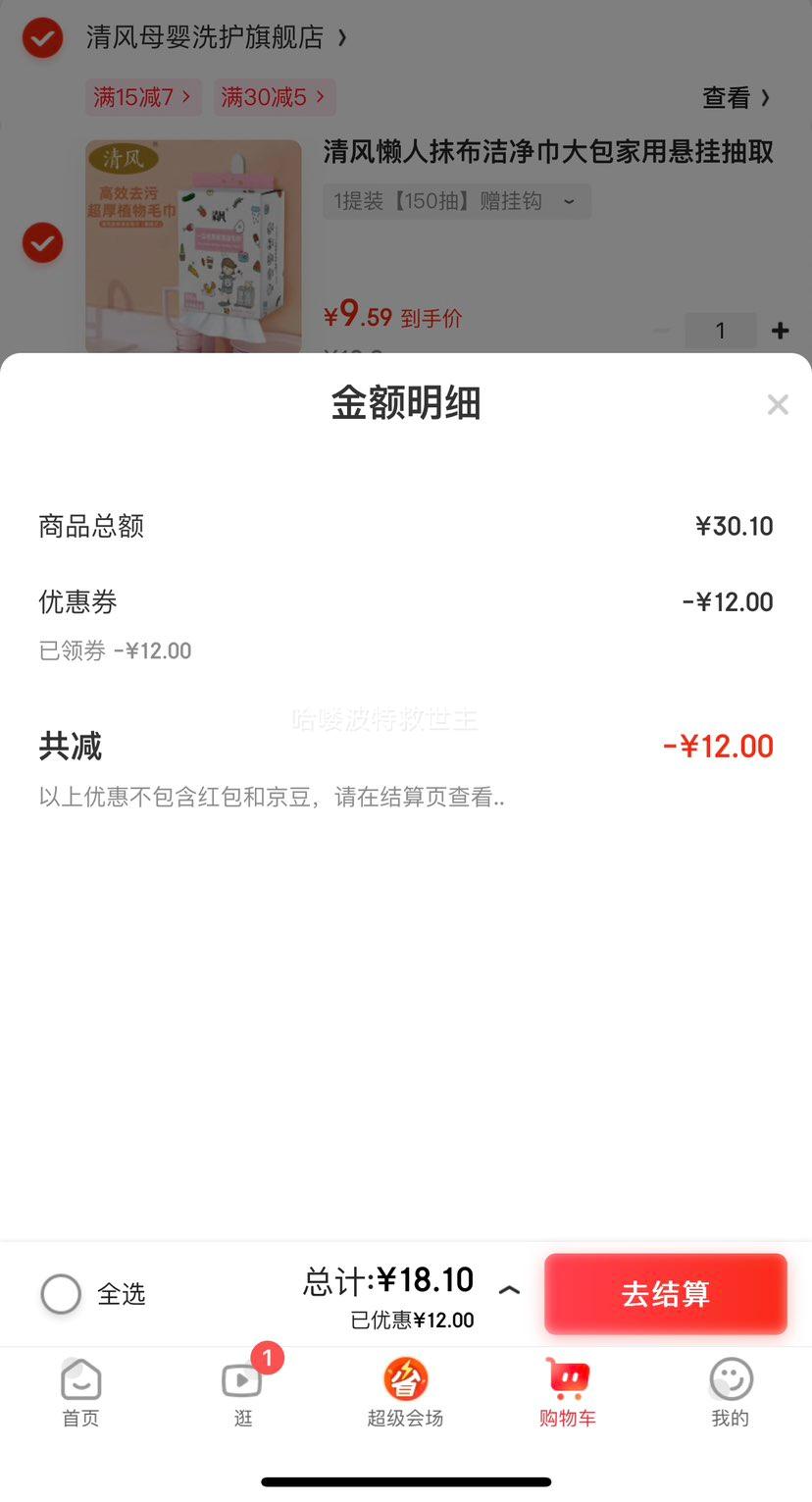The width and height of the screenshot is (812, 1502).
Task: Toggle the 全选 select-all circle
Action: coord(61,1294)
